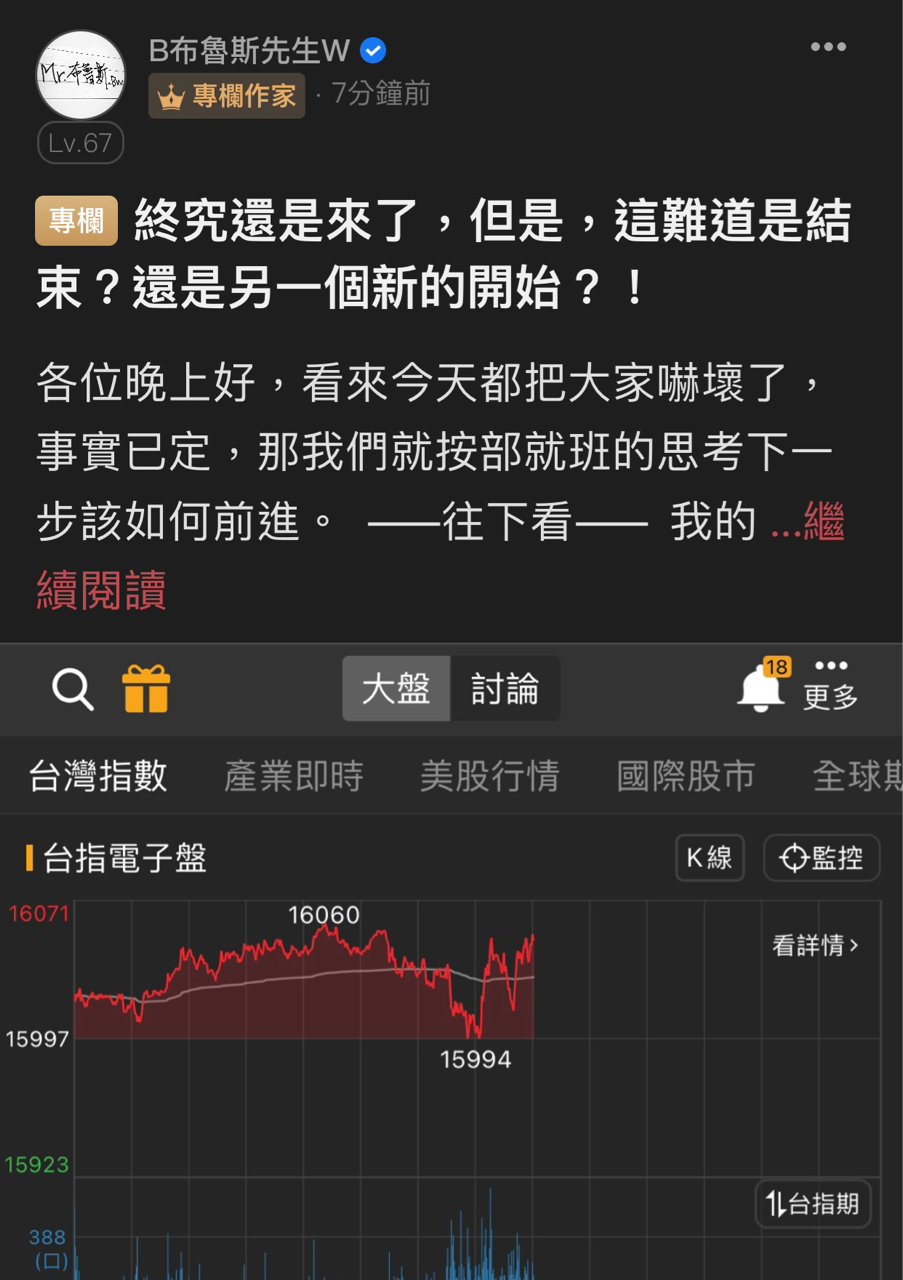The height and width of the screenshot is (1280, 903).
Task: Open the gift promotions icon
Action: [147, 689]
